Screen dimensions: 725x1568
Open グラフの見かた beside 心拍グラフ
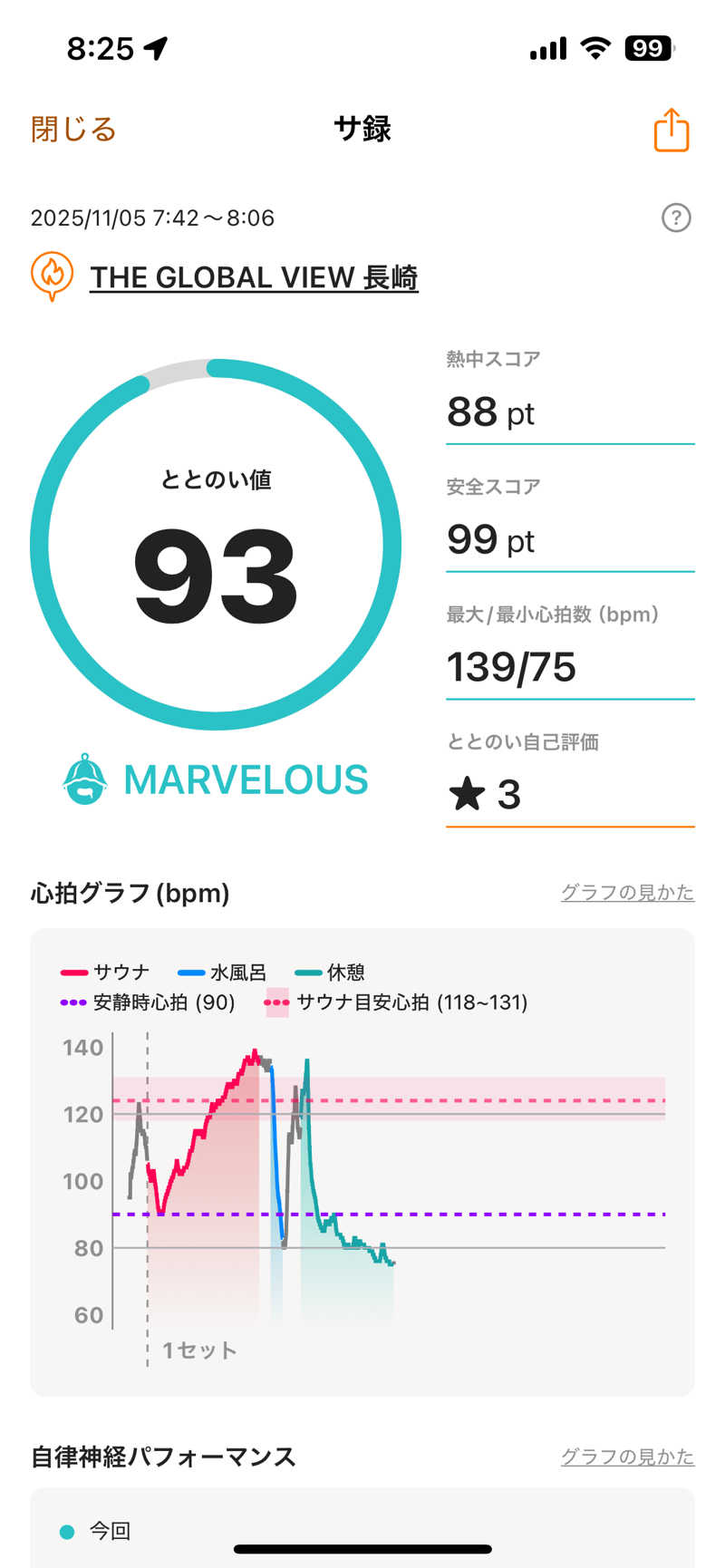point(627,893)
